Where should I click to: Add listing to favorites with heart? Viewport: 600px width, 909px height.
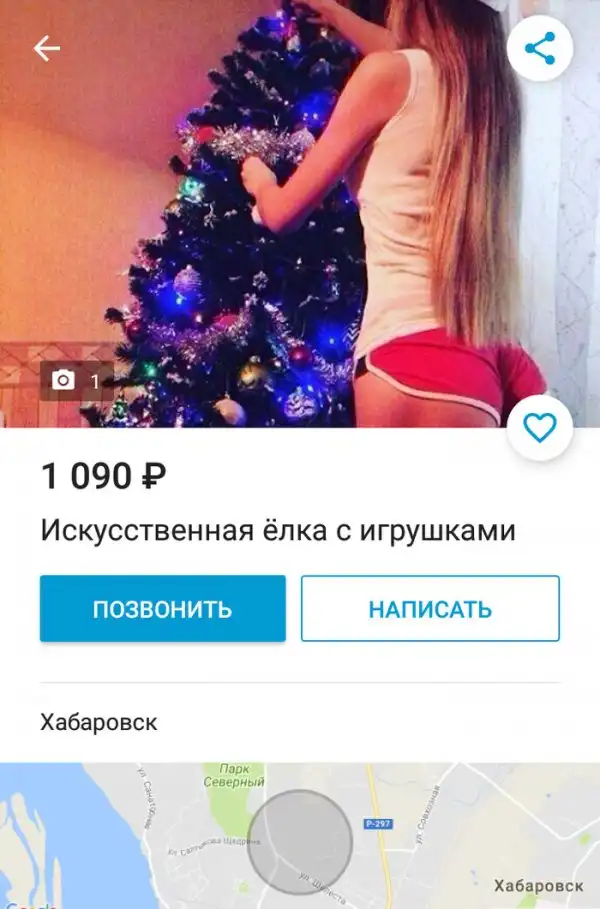(539, 429)
